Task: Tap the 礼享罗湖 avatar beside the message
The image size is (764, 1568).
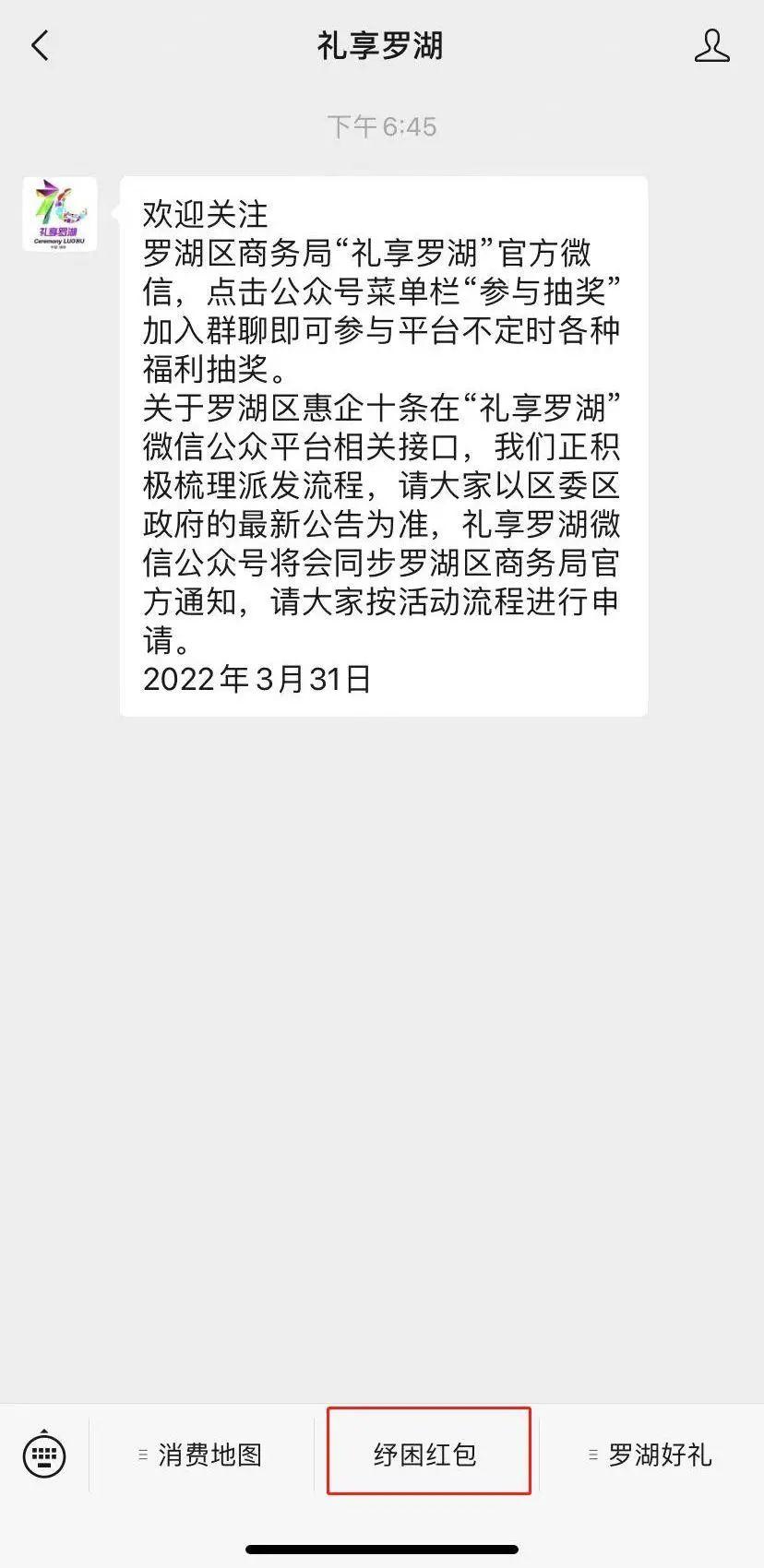Action: (60, 214)
